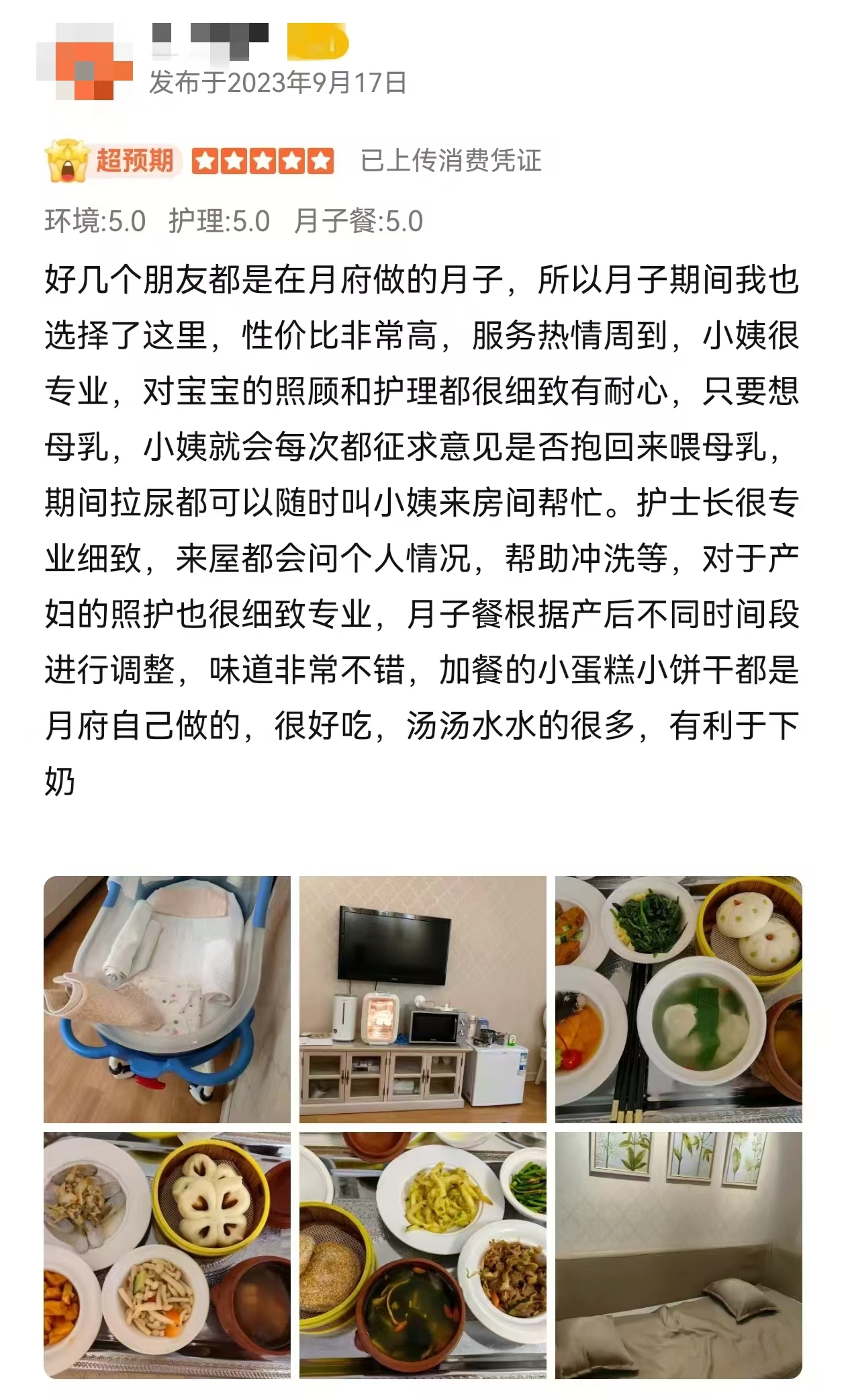Open the reviewer's blurred profile avatar
The height and width of the screenshot is (1400, 846).
[x=85, y=62]
